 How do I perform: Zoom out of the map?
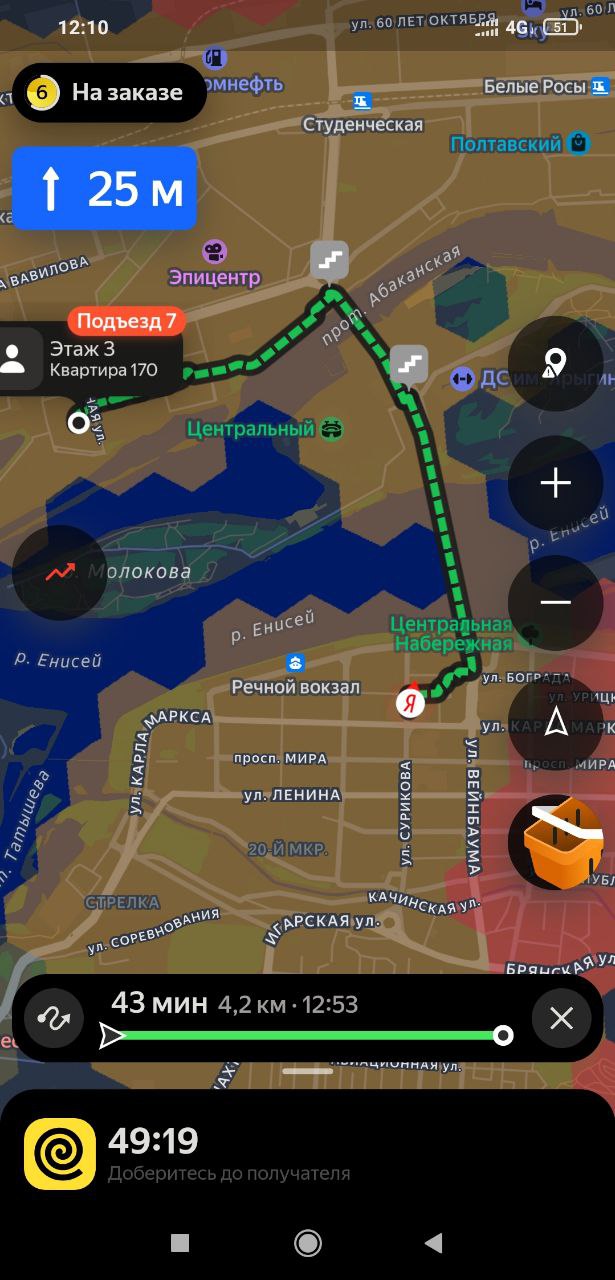[555, 602]
